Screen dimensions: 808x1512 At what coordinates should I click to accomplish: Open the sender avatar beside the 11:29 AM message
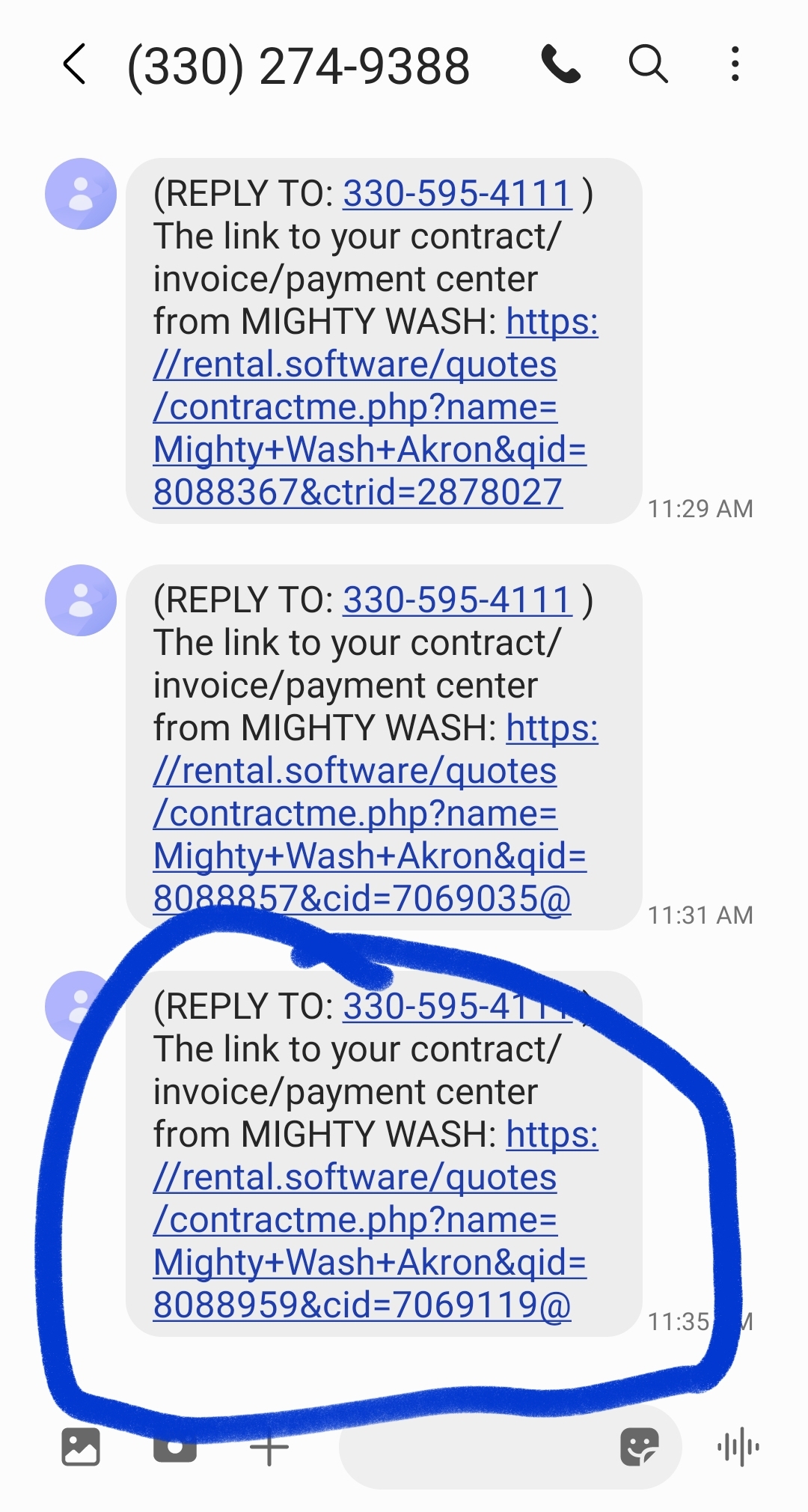81,194
